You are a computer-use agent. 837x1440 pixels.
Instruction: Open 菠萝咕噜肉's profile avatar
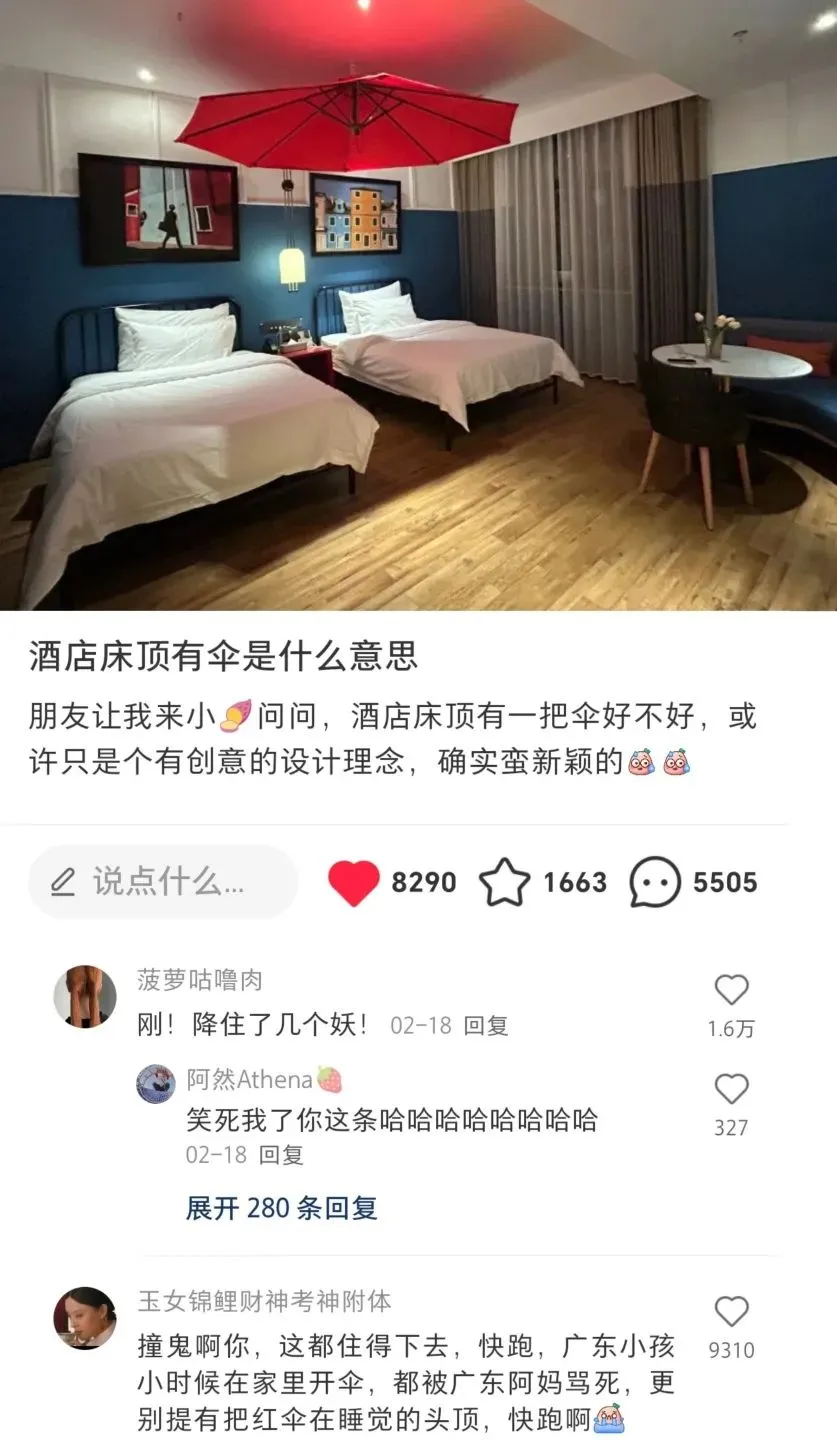coord(85,996)
